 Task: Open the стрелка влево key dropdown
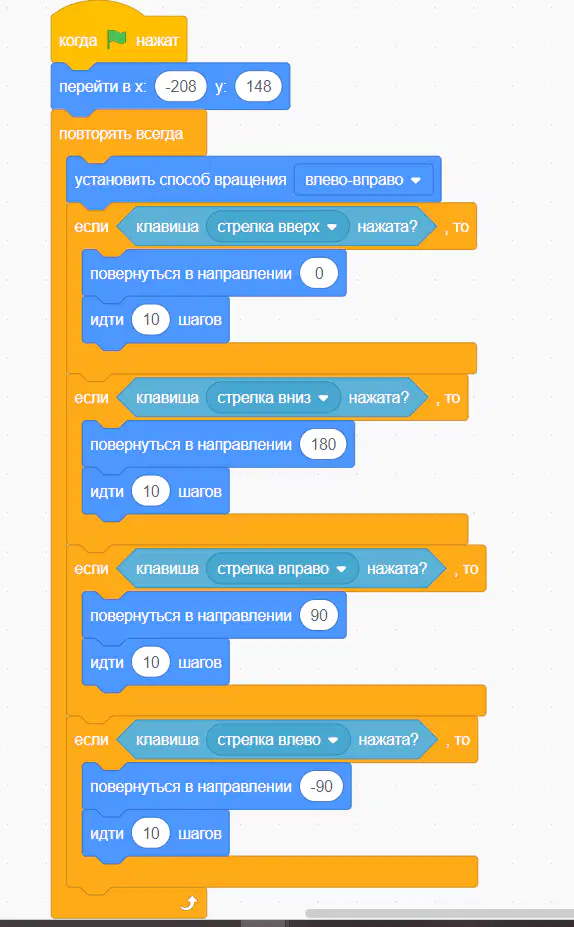point(278,740)
